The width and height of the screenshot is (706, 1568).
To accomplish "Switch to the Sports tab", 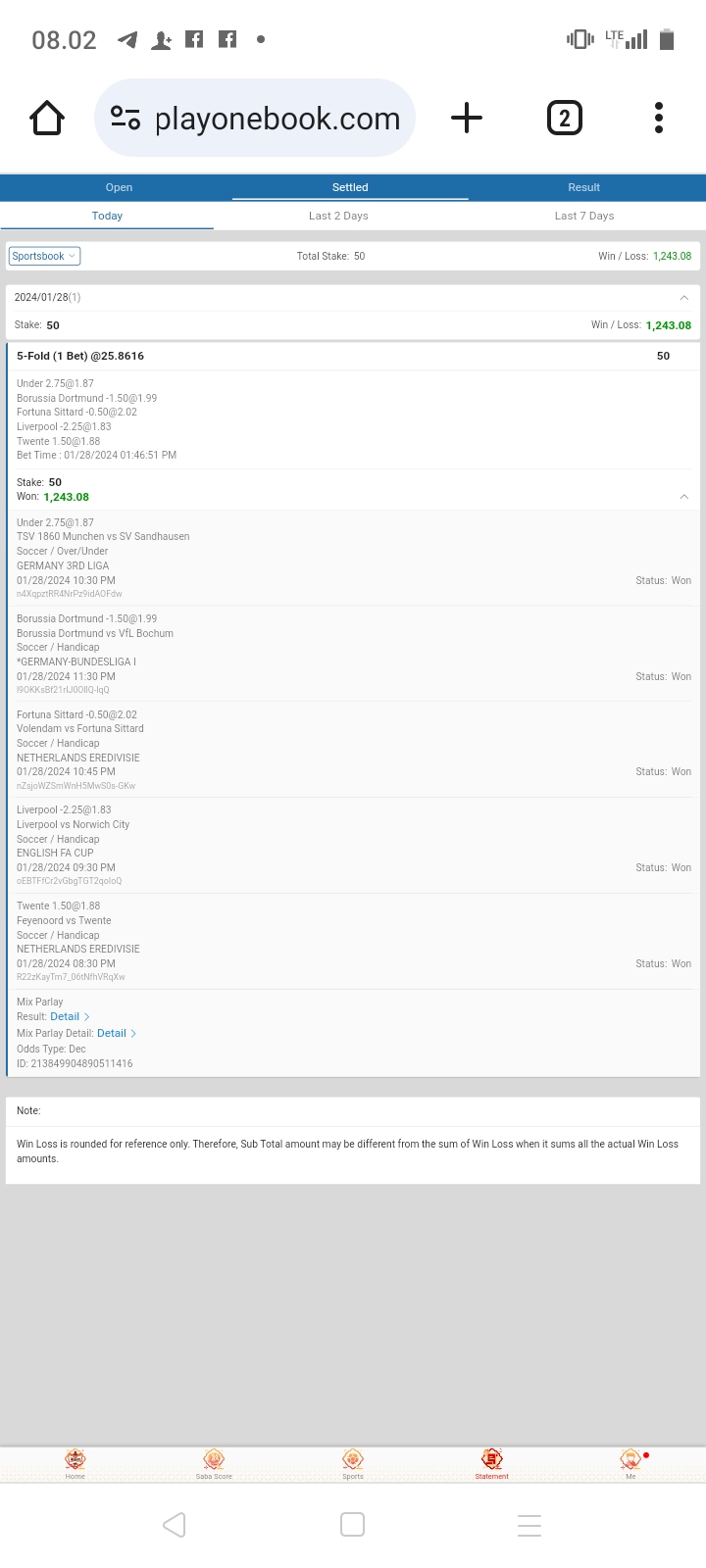I will [x=353, y=1463].
